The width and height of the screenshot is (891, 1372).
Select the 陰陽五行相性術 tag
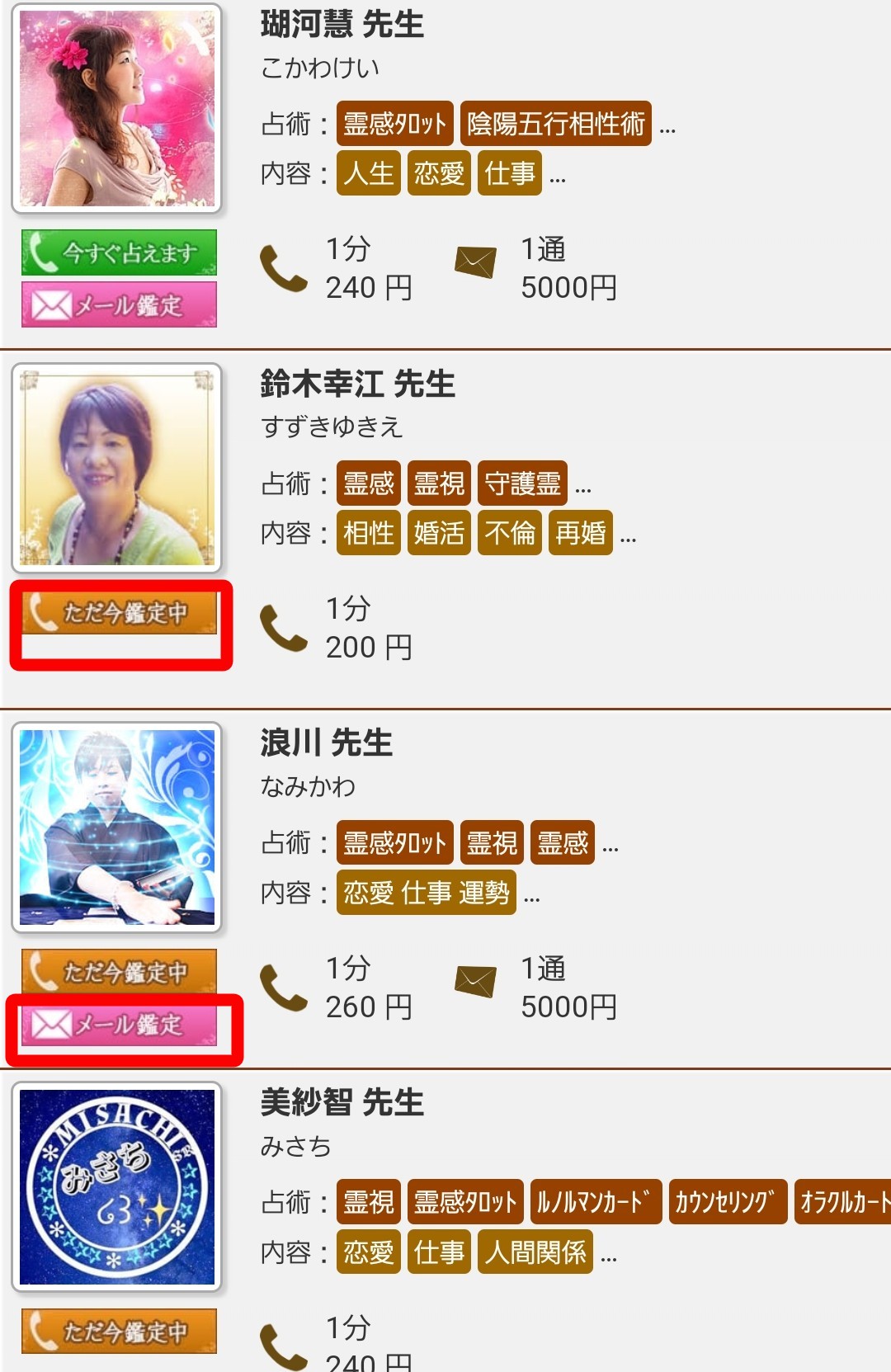[555, 124]
